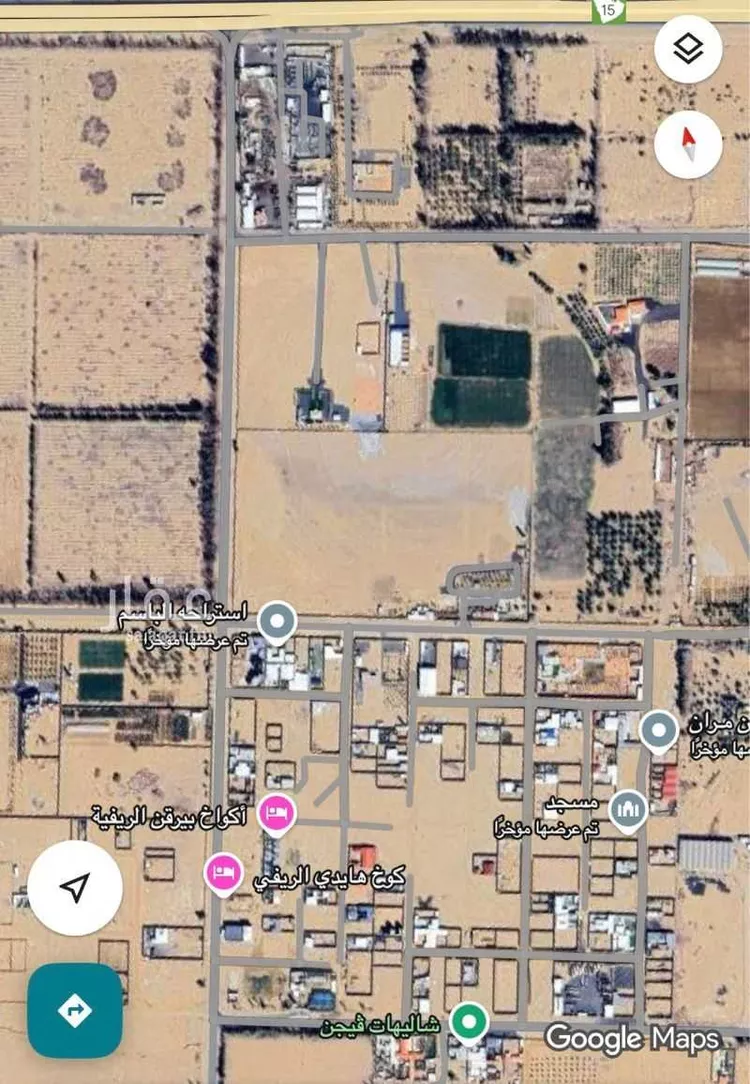Screen dimensions: 750x1084
Task: Select the كوخ هايدي الريفي lodging pin
Action: (223, 872)
